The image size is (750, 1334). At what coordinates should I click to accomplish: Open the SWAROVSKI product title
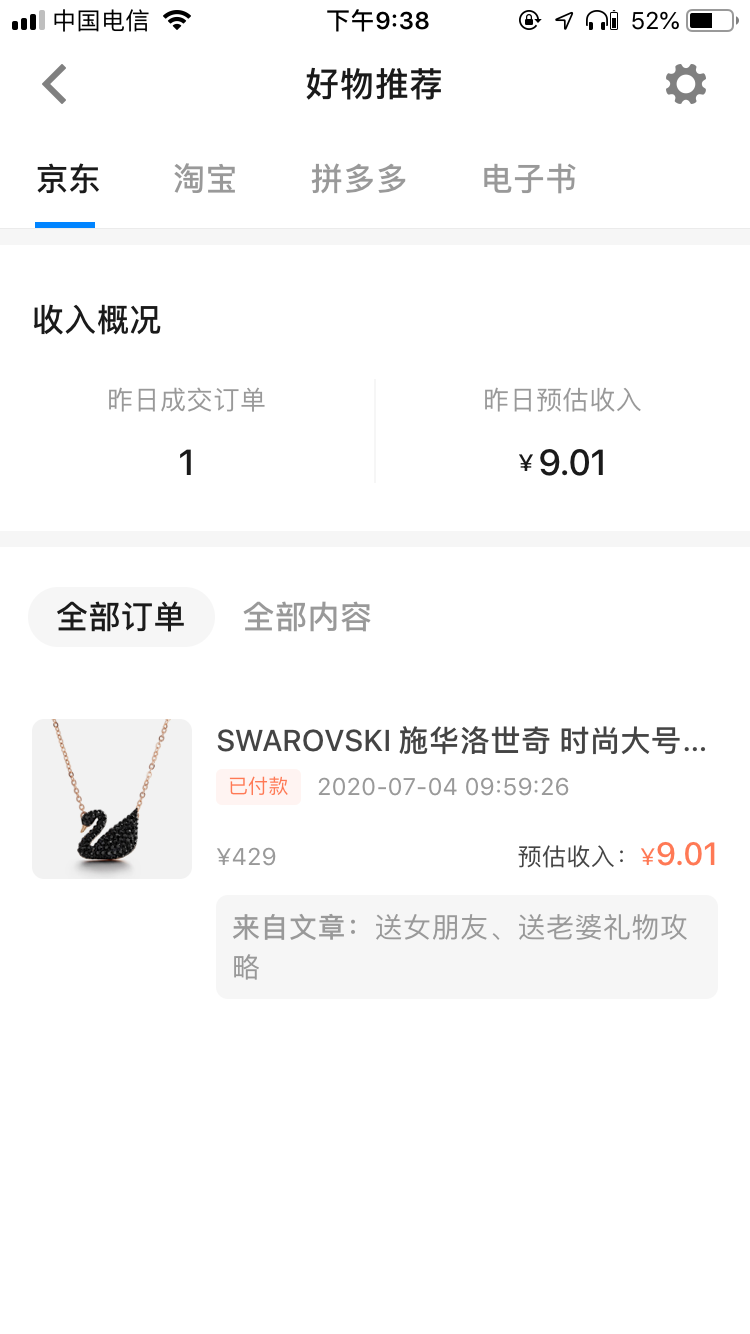[462, 742]
